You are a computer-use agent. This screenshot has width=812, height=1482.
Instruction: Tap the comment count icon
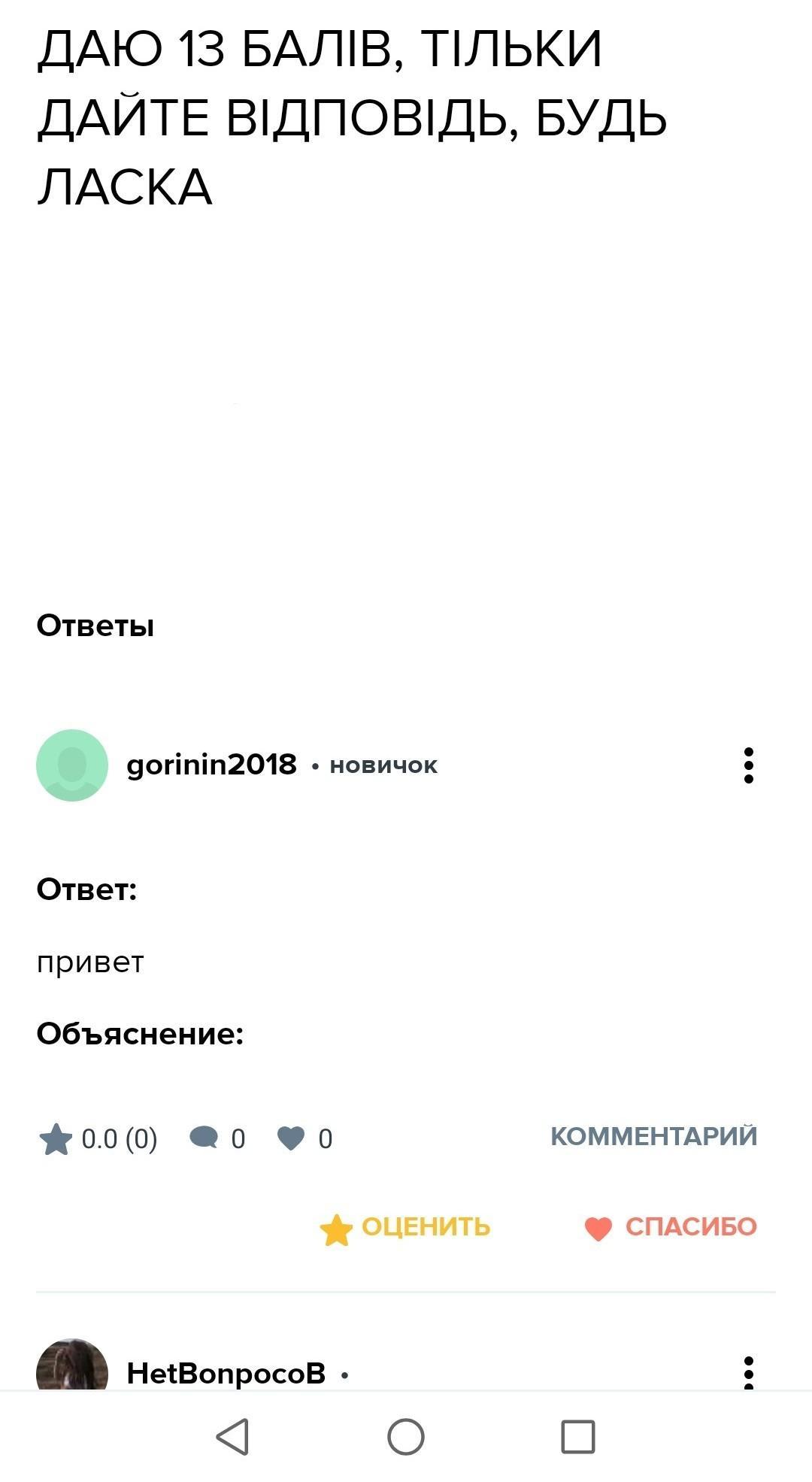click(204, 1138)
